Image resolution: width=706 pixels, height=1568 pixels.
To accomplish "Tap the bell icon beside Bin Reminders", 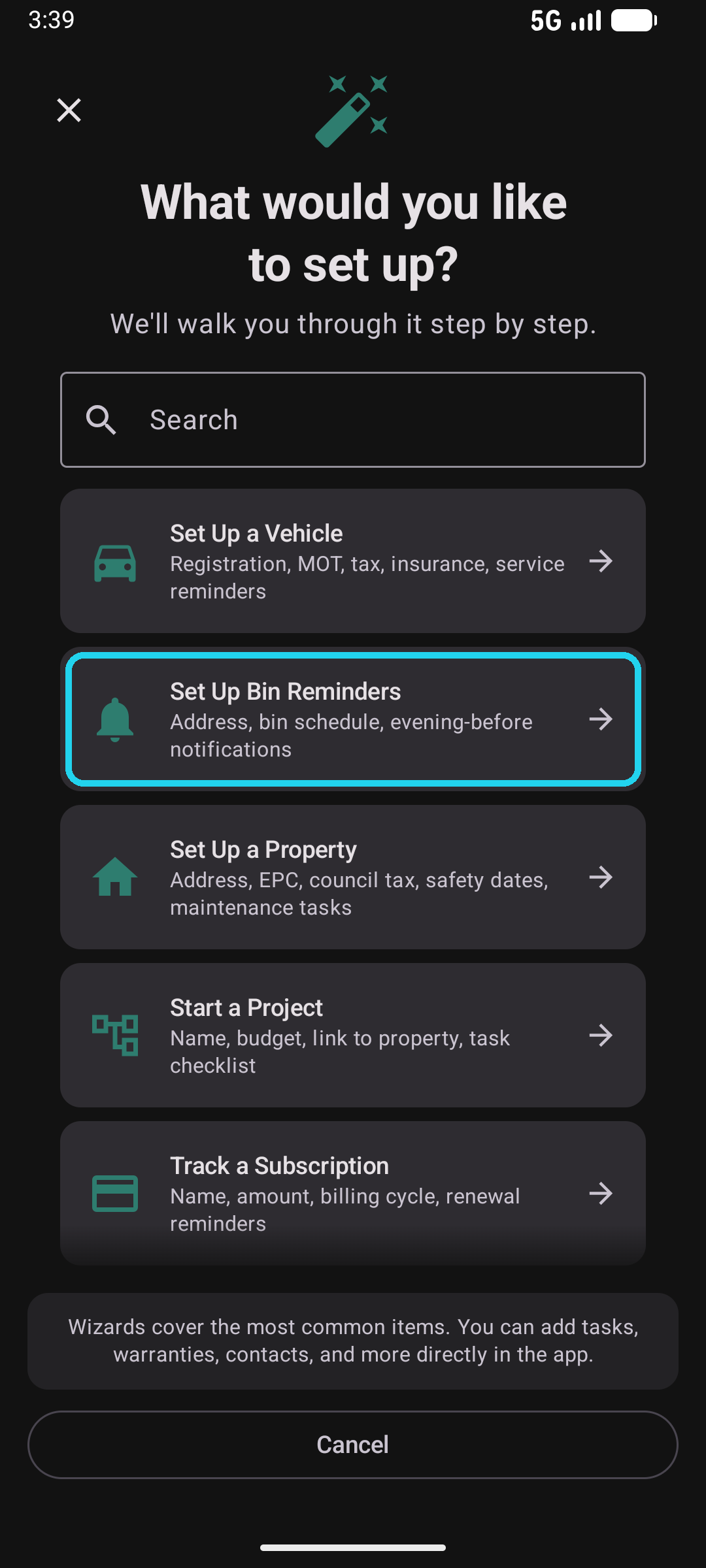I will pyautogui.click(x=116, y=719).
